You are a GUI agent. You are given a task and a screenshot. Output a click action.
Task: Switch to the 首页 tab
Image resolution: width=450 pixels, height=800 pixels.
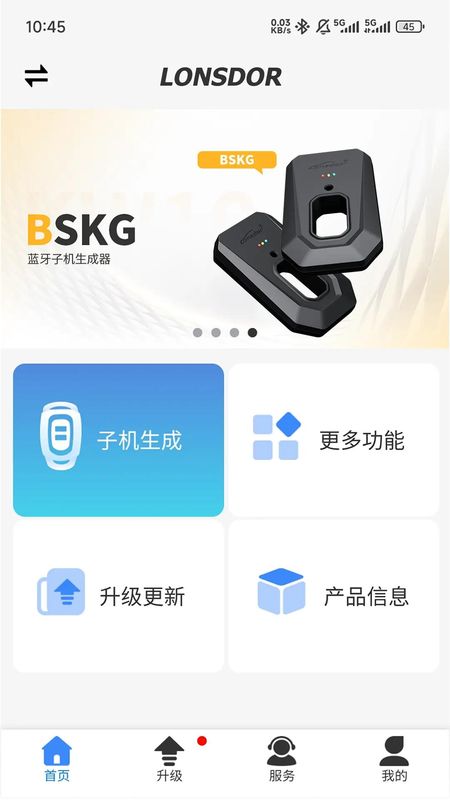57,759
